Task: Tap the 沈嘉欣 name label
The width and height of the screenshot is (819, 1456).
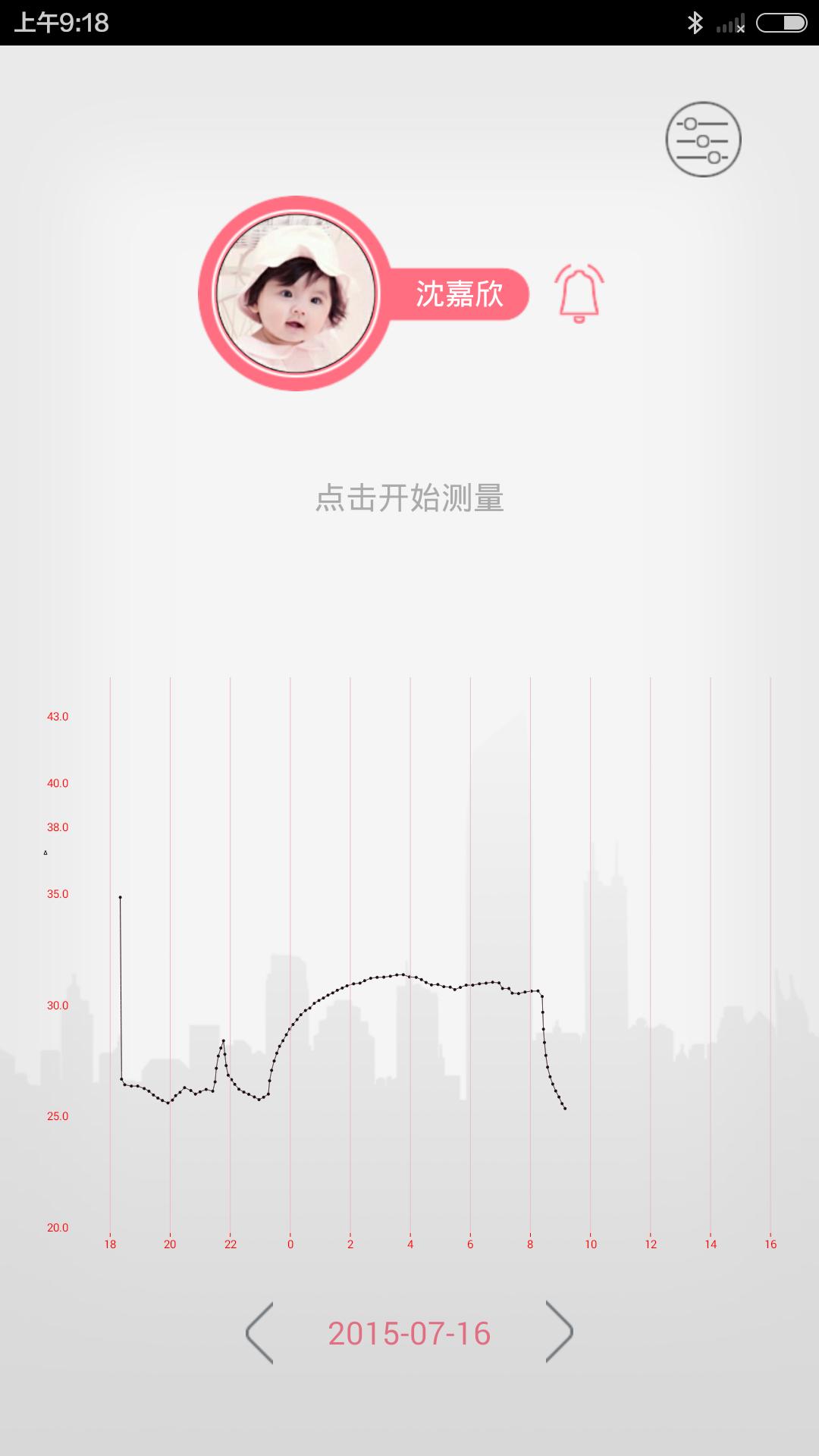Action: point(459,294)
